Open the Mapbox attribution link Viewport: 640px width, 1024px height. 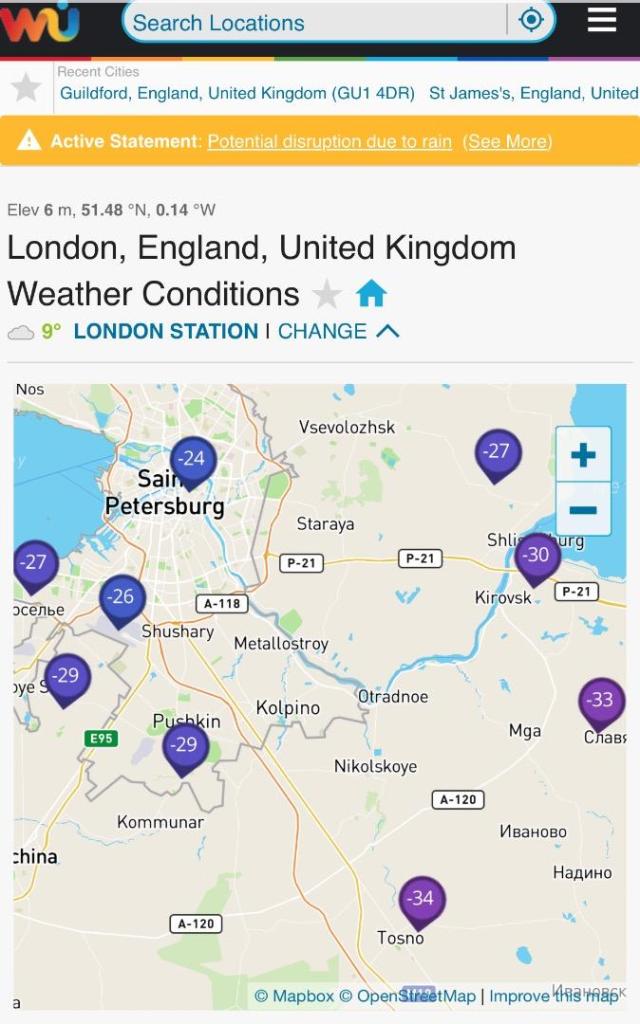294,996
